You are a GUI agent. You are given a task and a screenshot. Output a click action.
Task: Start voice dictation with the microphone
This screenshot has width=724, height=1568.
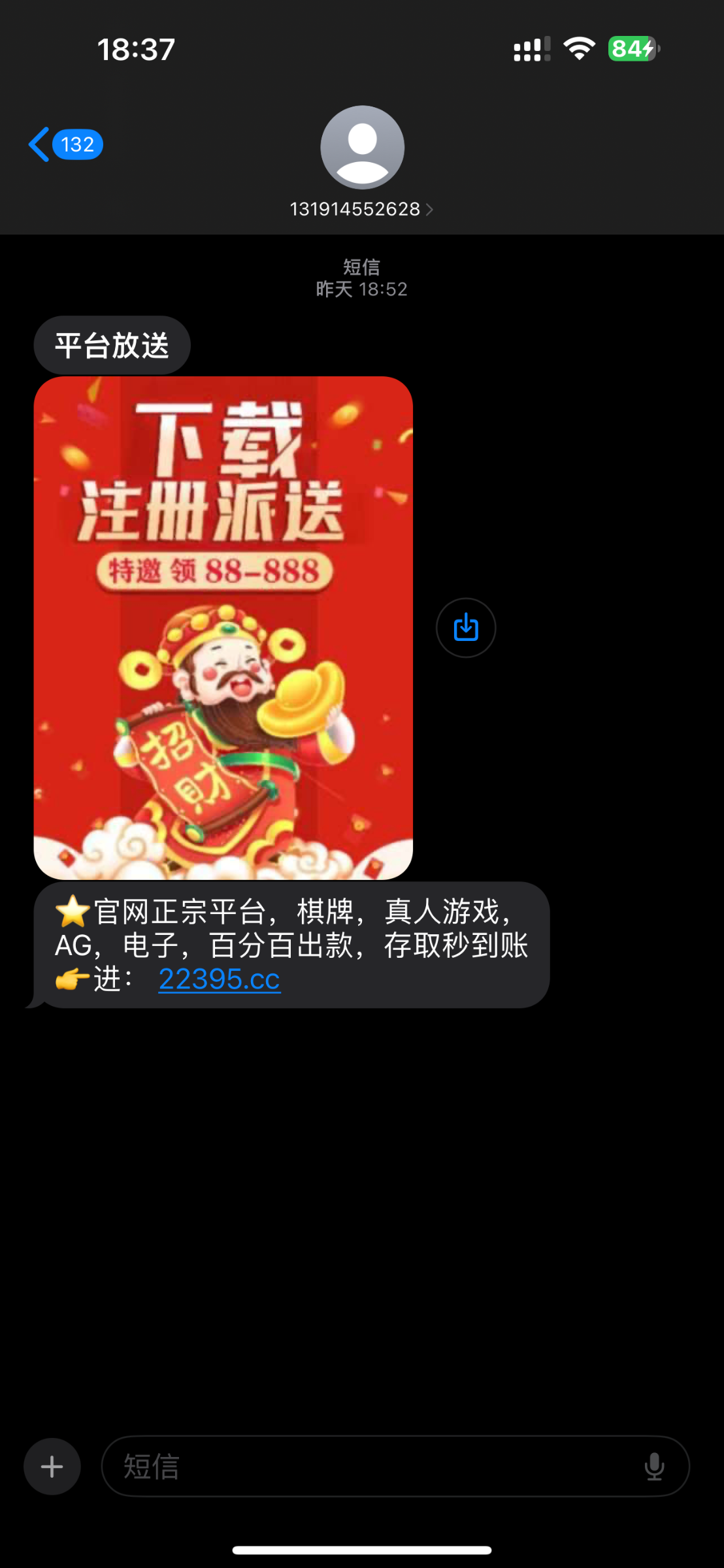click(x=653, y=1467)
